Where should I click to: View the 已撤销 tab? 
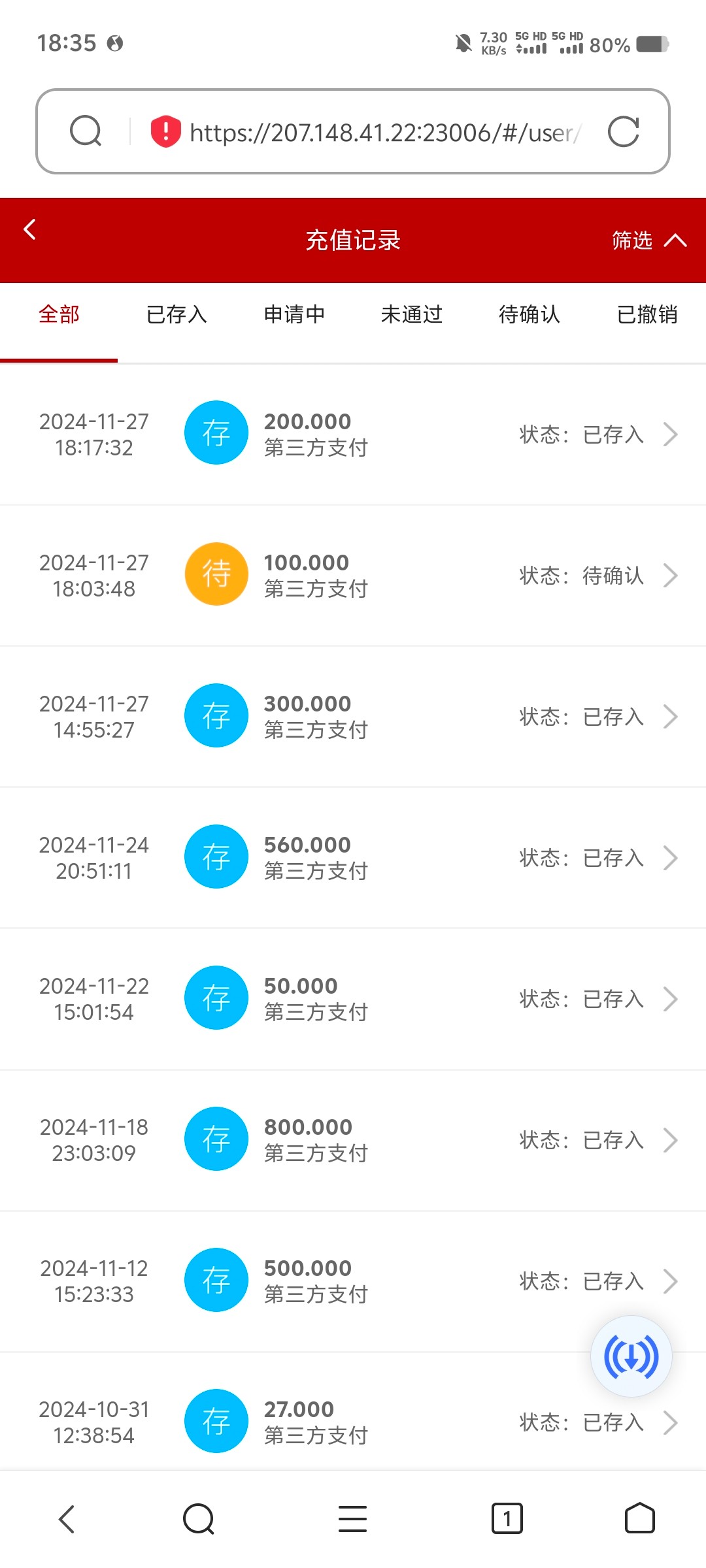click(x=647, y=315)
